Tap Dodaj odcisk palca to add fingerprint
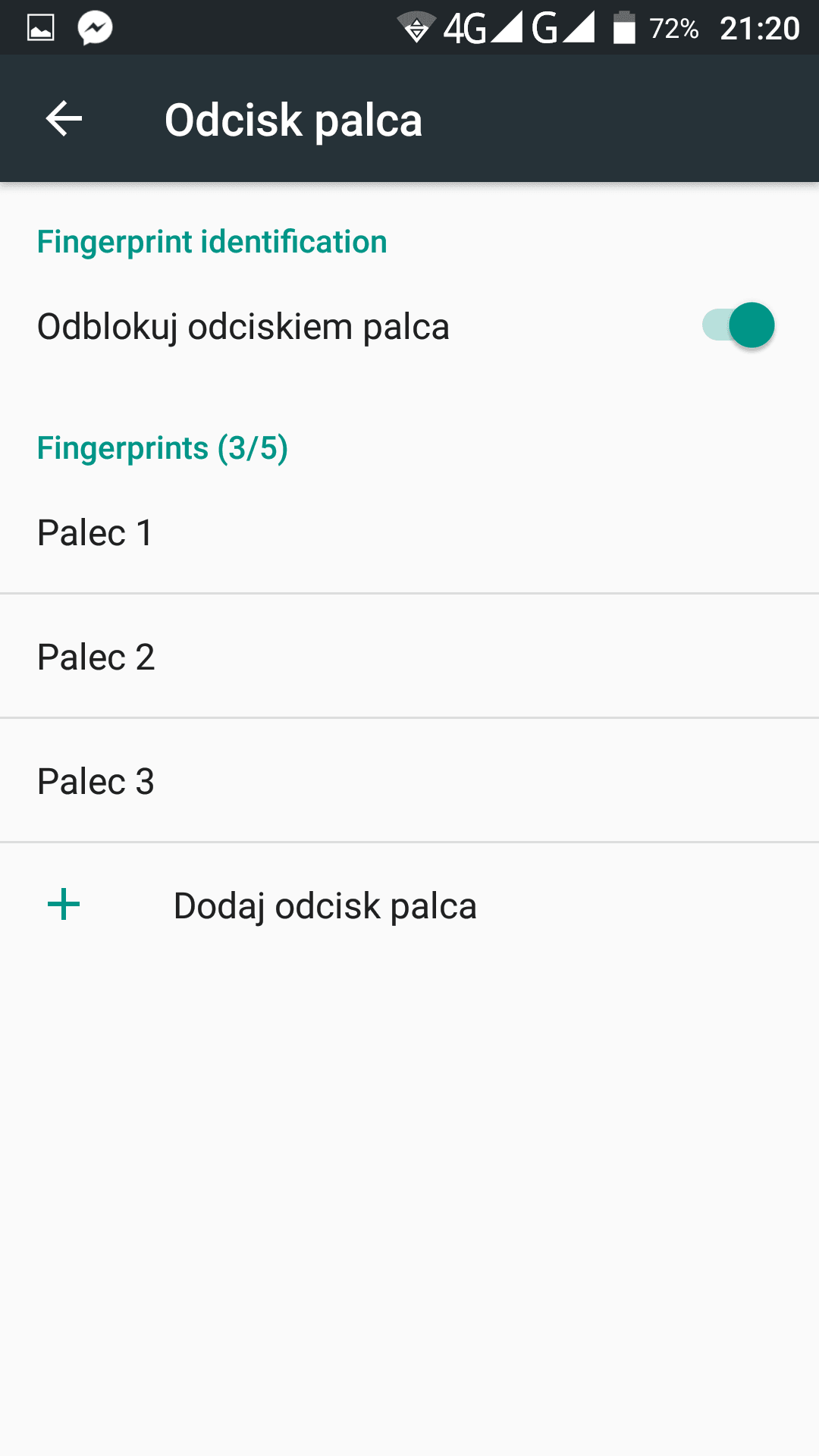The width and height of the screenshot is (819, 1456). [409, 905]
